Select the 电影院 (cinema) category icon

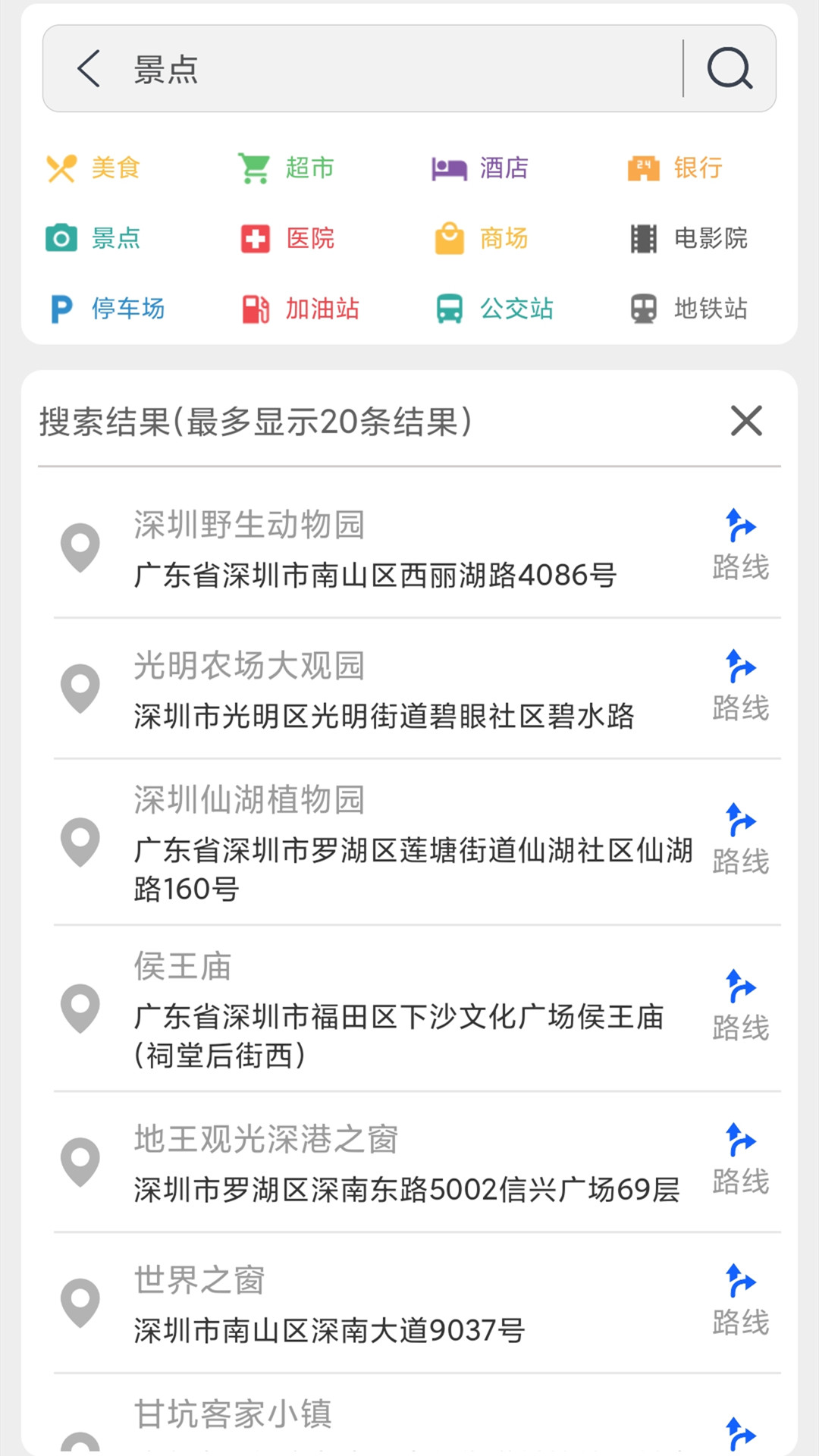pyautogui.click(x=642, y=237)
